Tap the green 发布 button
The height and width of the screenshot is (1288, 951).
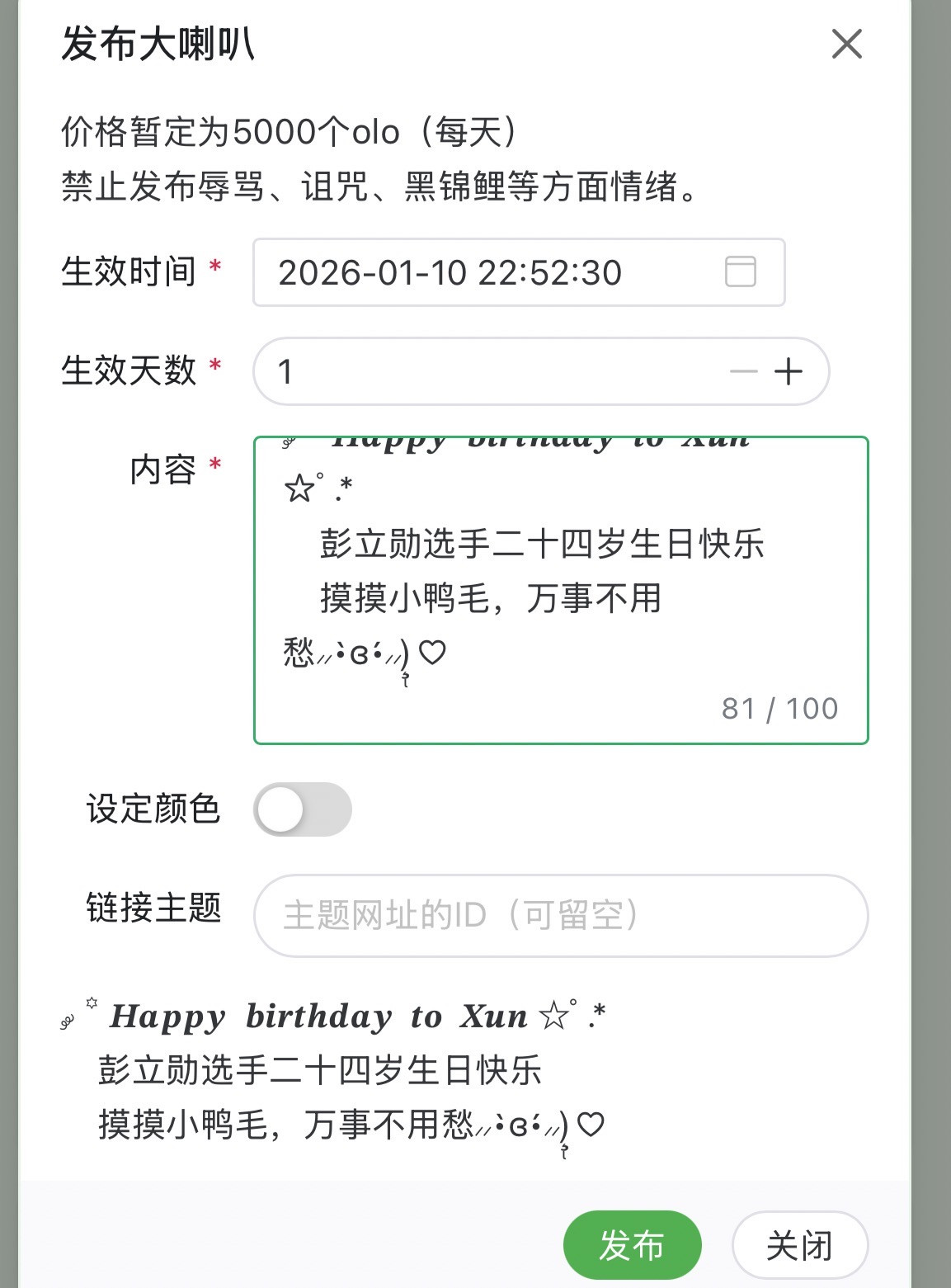633,1245
